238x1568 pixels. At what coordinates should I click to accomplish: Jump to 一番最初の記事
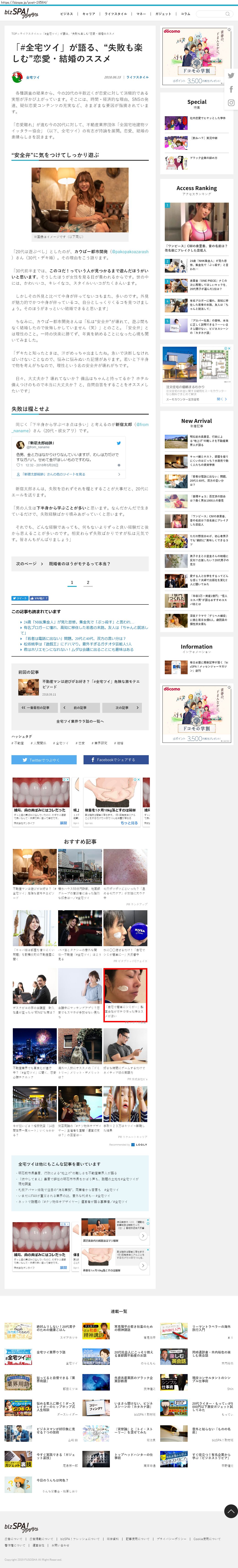click(35, 708)
